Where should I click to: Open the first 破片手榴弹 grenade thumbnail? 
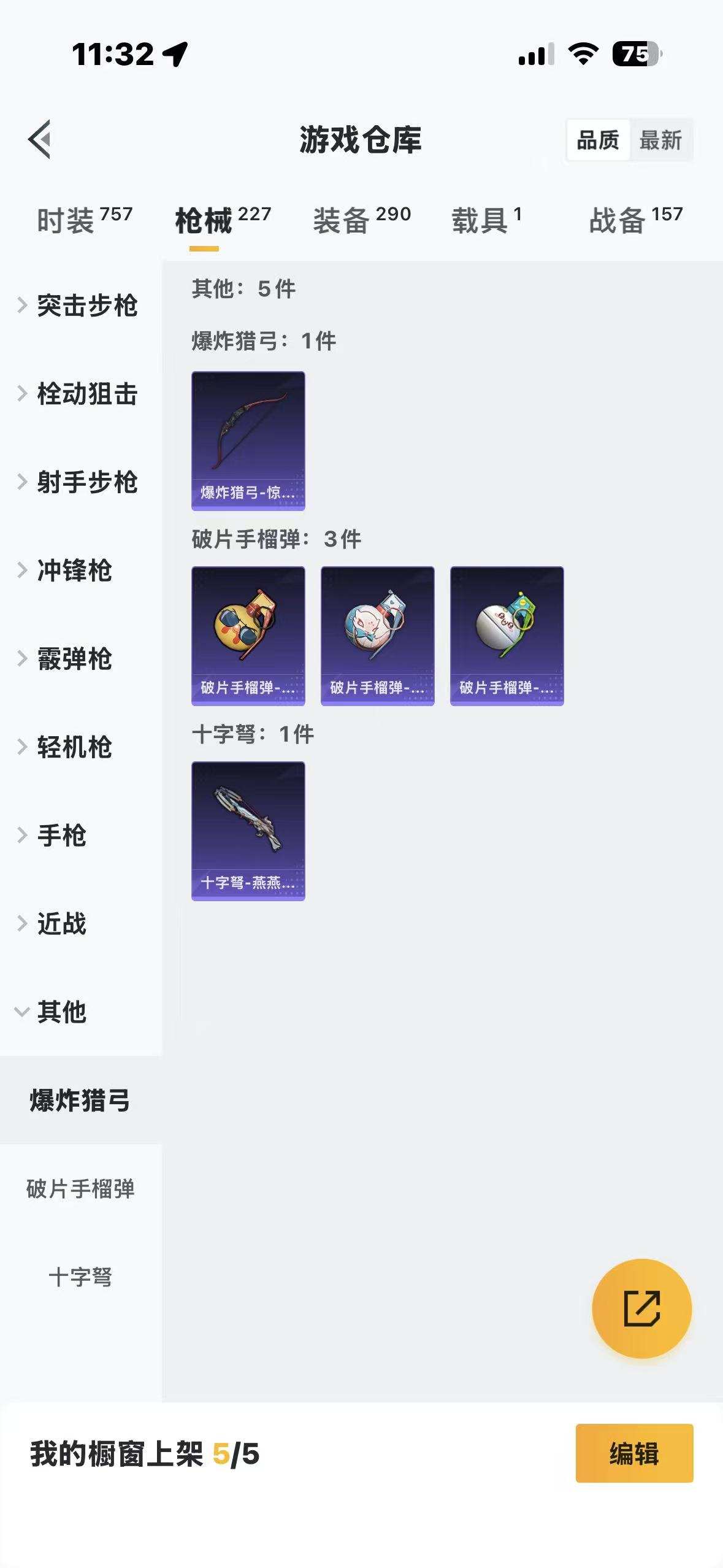point(248,636)
